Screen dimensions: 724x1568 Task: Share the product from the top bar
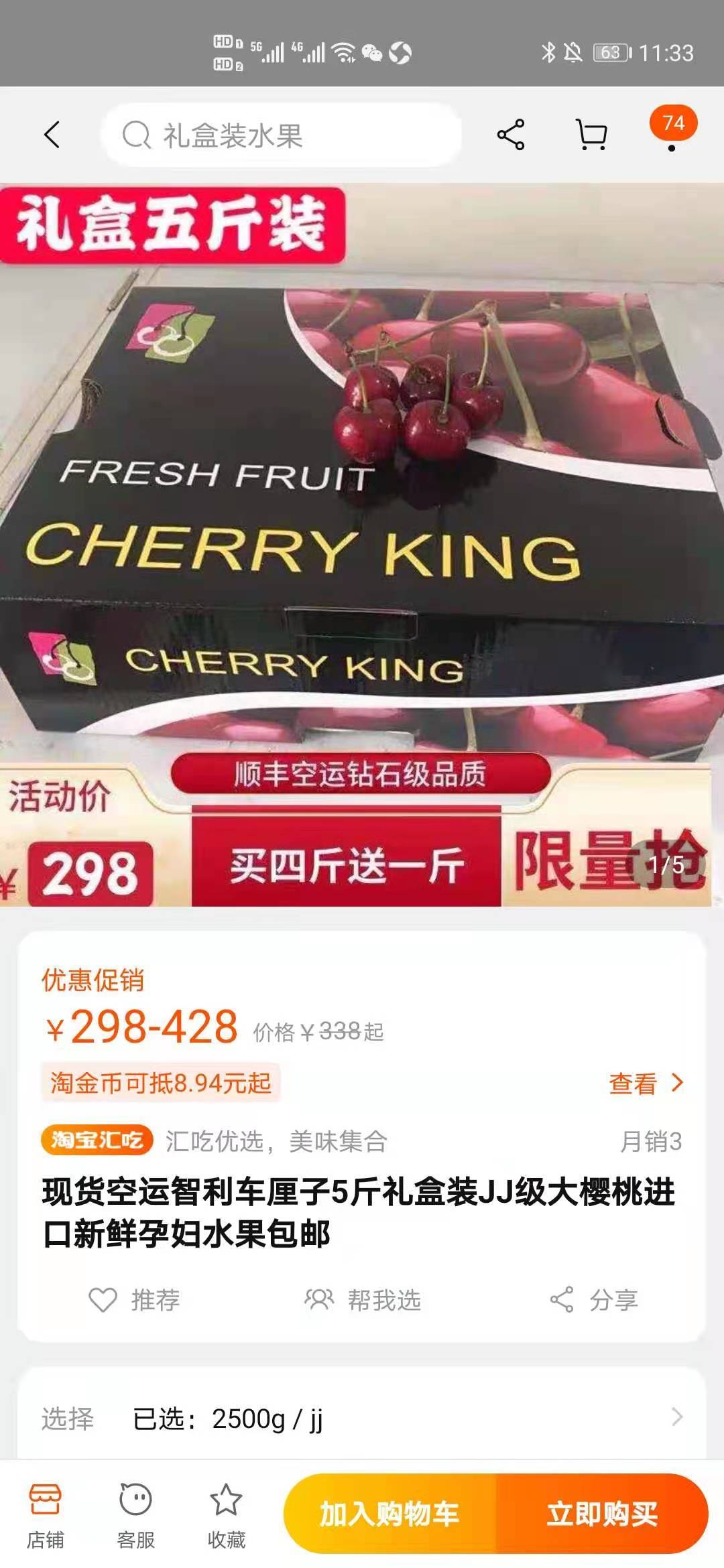[x=511, y=135]
